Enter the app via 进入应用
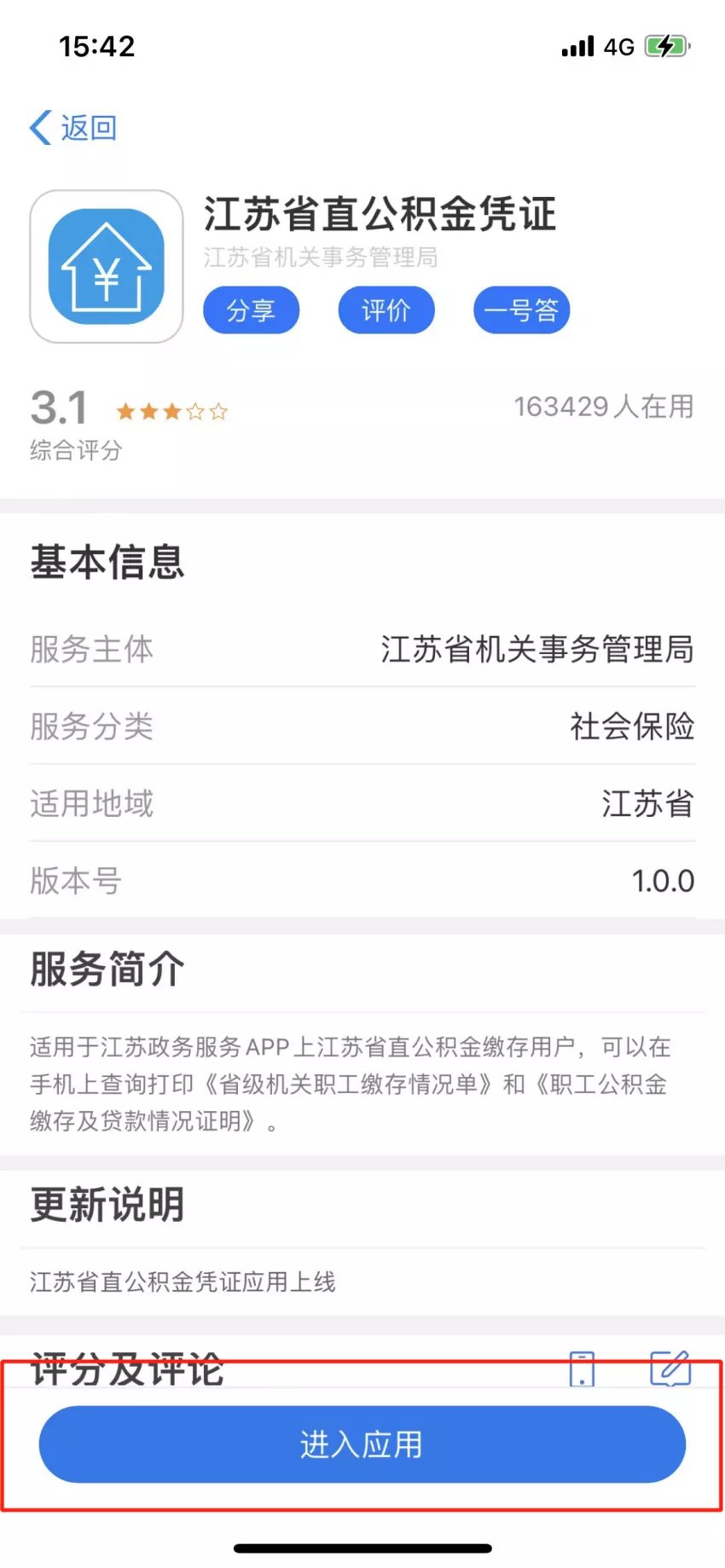This screenshot has width=725, height=1568. [x=362, y=1444]
